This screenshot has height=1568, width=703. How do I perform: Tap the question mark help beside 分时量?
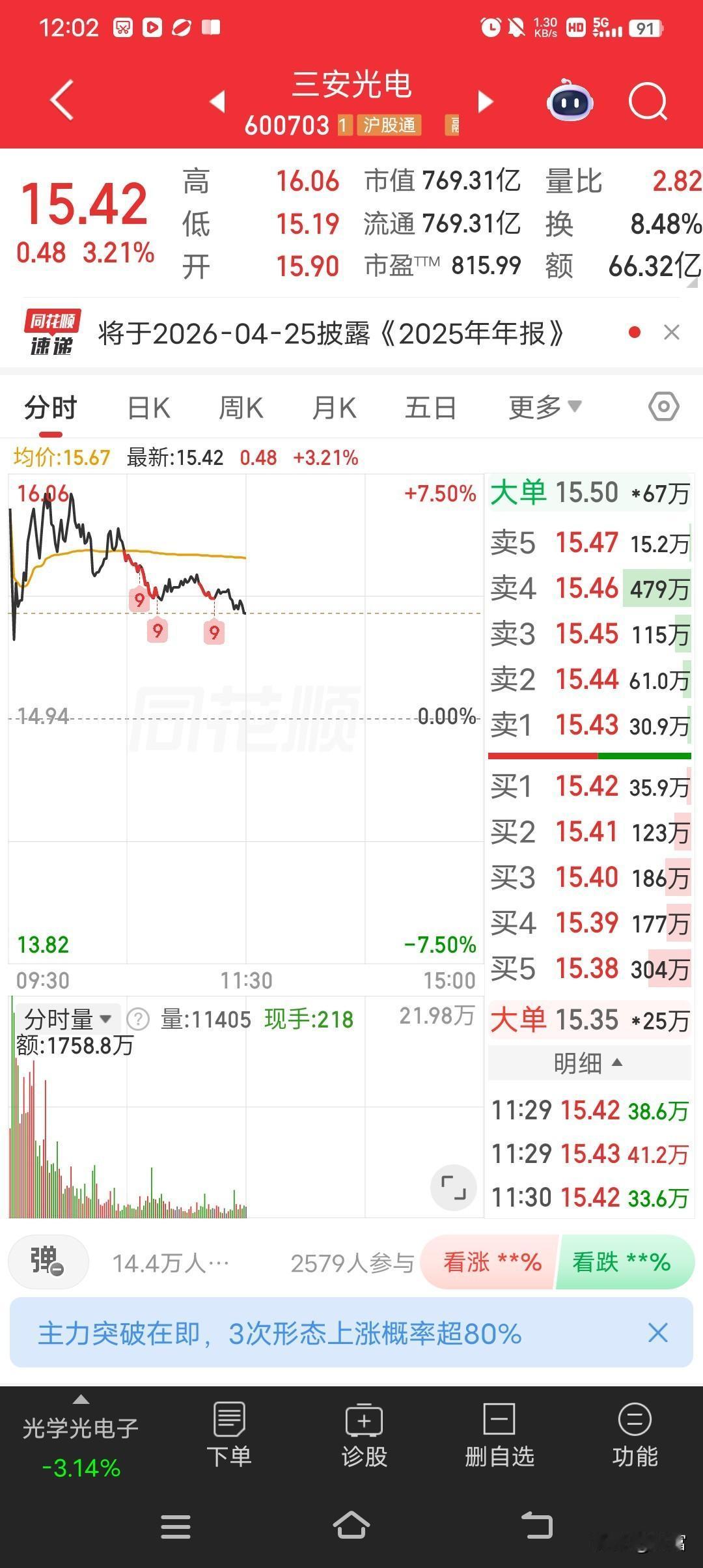(138, 1020)
